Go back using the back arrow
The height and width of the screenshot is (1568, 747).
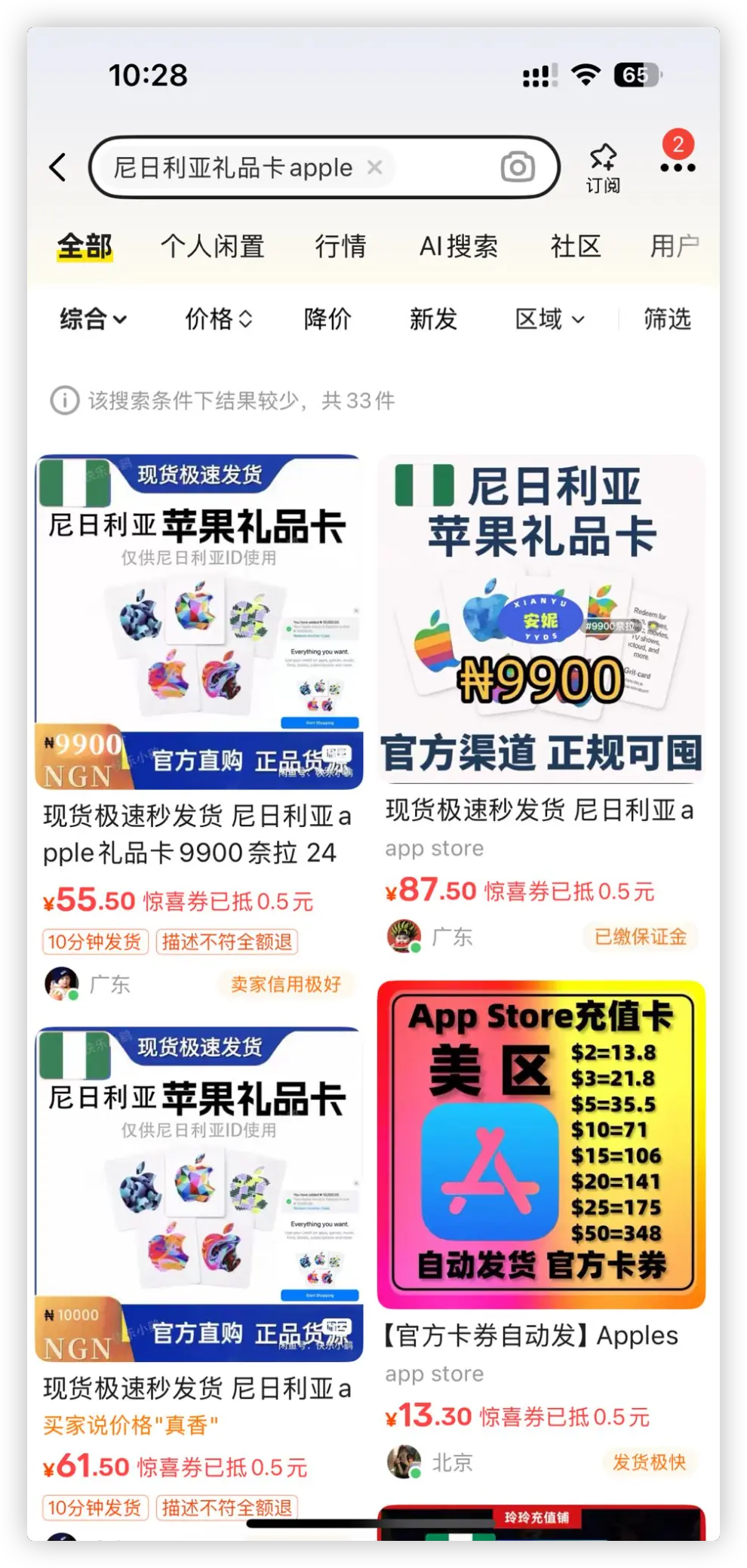(x=58, y=167)
